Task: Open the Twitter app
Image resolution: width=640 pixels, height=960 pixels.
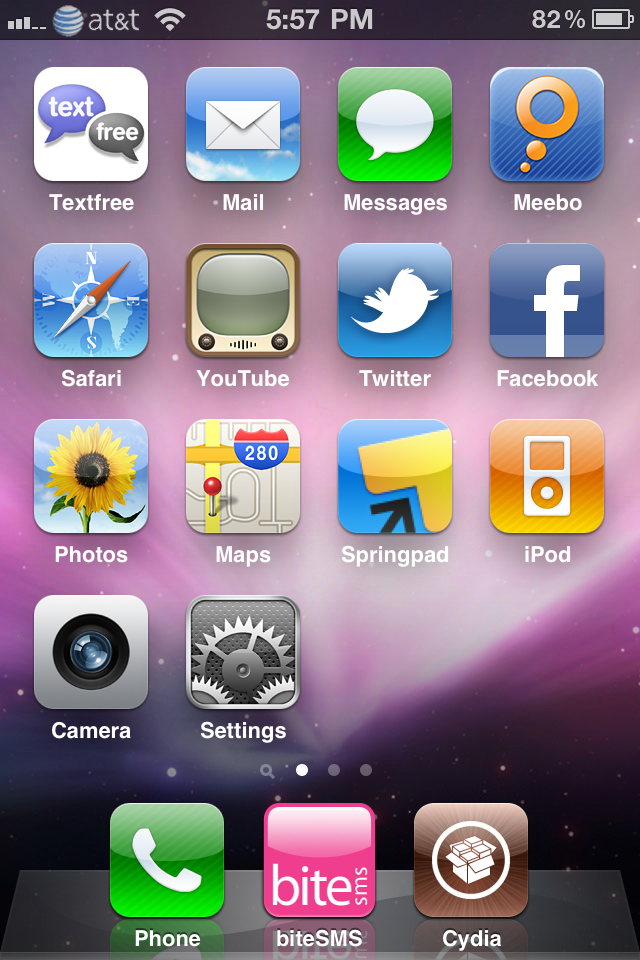Action: click(x=395, y=300)
